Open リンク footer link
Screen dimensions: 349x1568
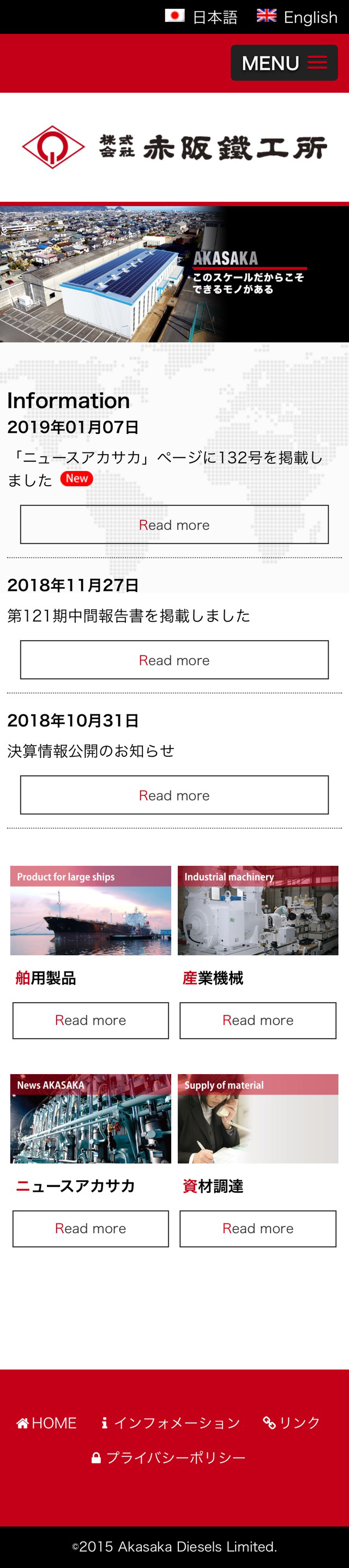pos(292,1422)
